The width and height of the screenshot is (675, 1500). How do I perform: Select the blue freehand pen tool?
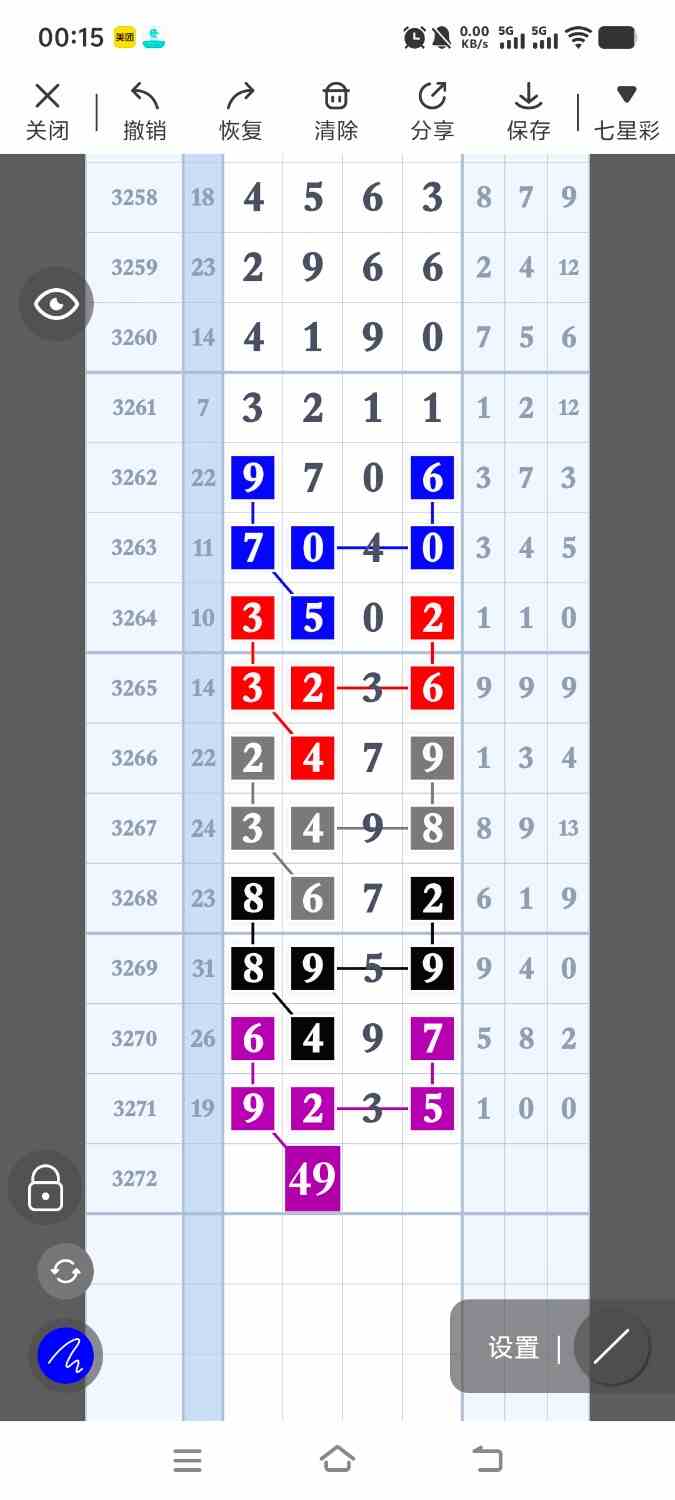coord(65,1356)
